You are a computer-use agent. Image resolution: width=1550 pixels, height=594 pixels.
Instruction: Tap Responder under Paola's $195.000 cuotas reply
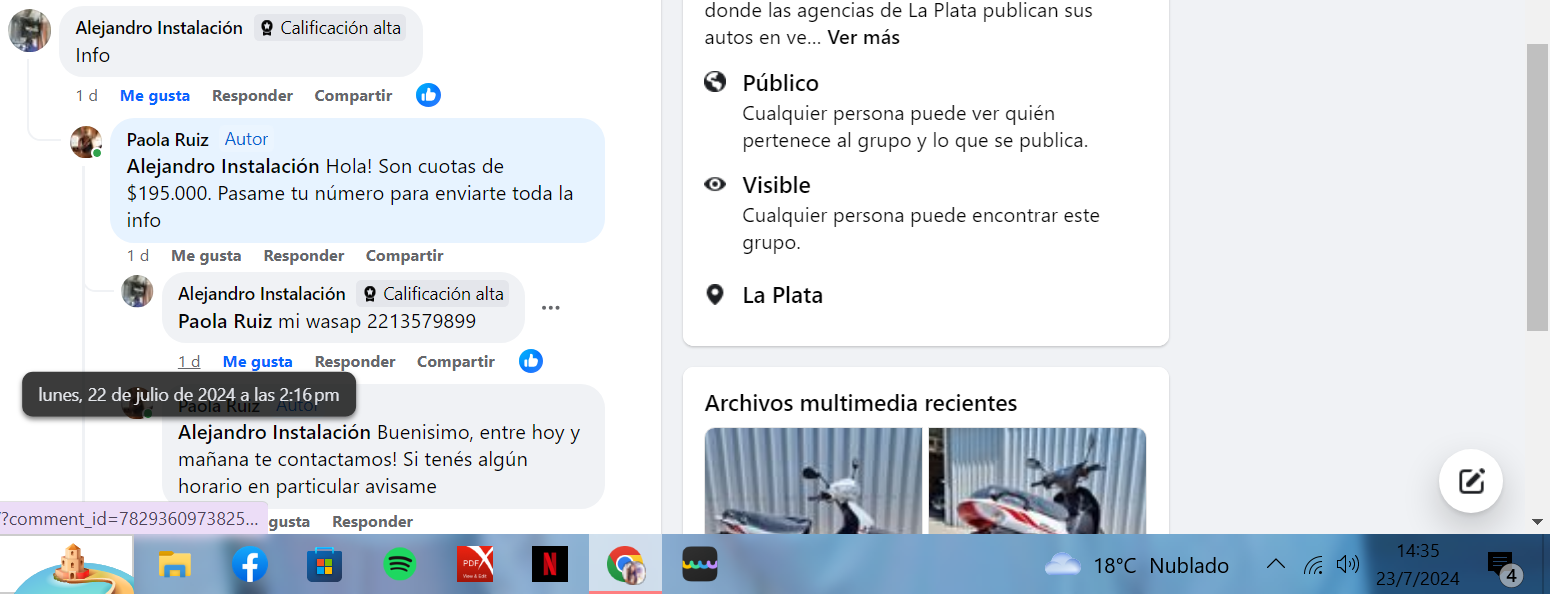pos(303,256)
